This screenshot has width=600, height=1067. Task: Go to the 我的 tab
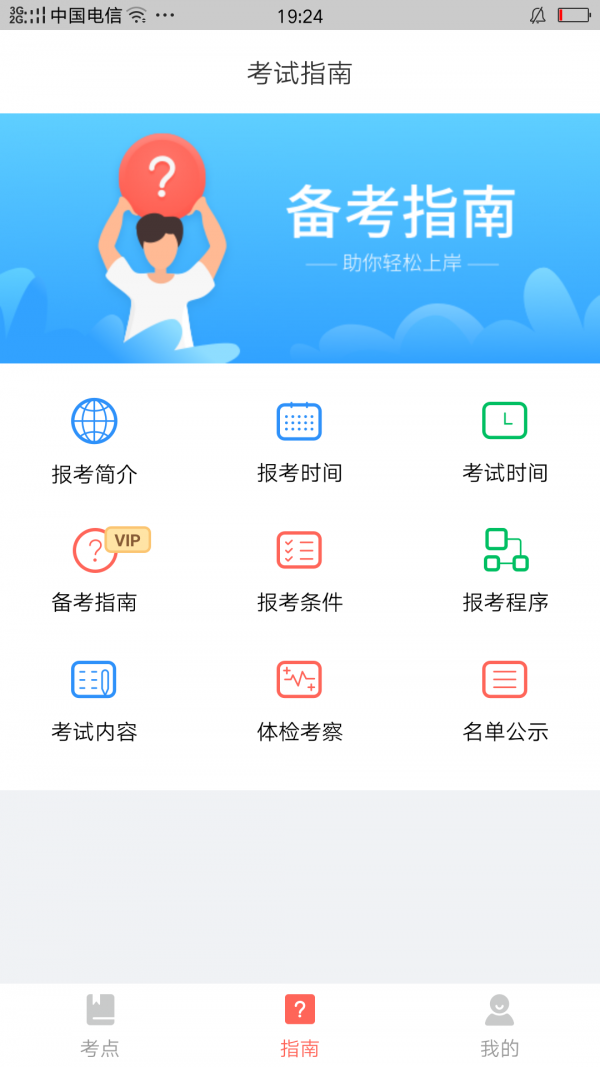[x=500, y=1024]
